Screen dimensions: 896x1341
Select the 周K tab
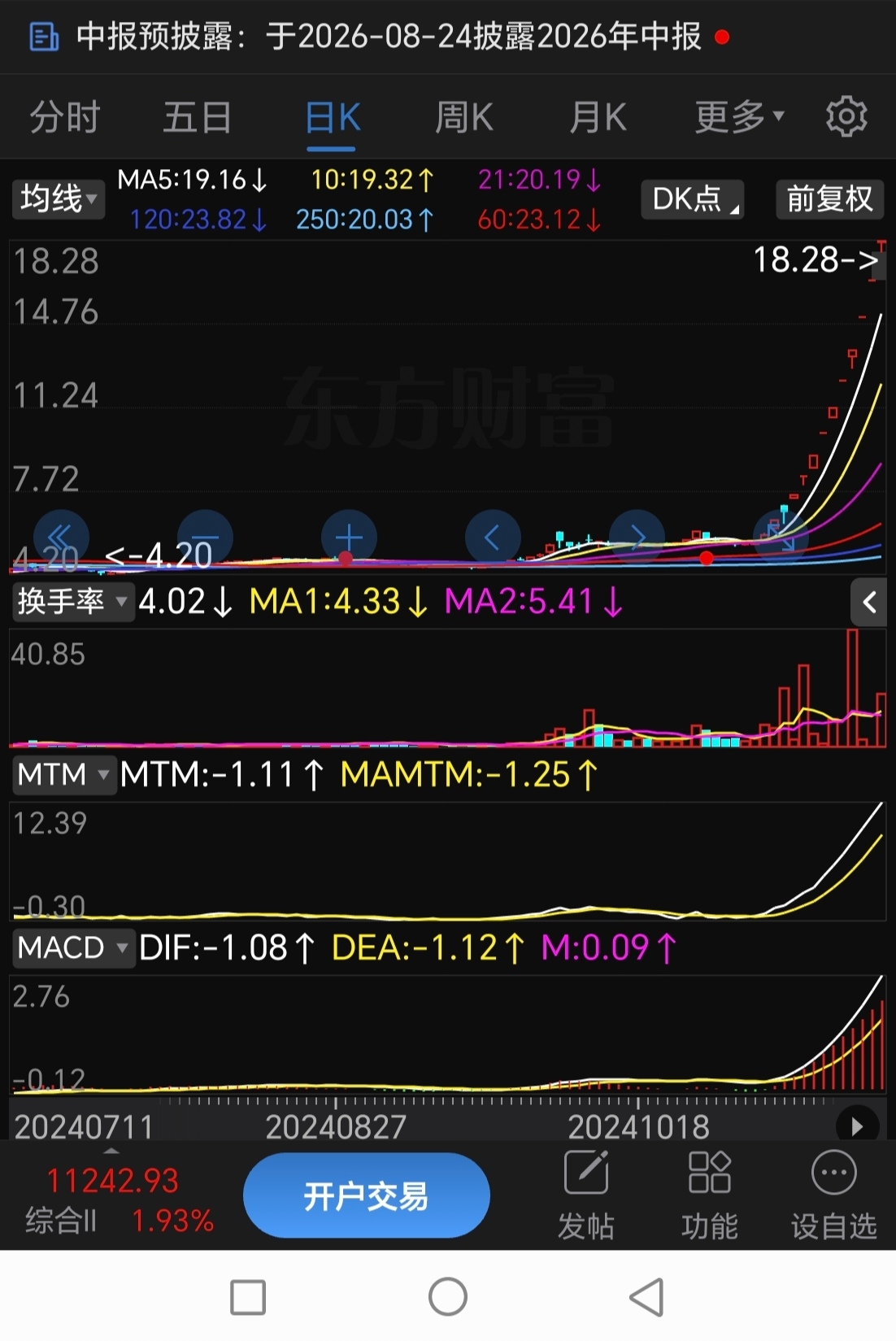point(464,117)
